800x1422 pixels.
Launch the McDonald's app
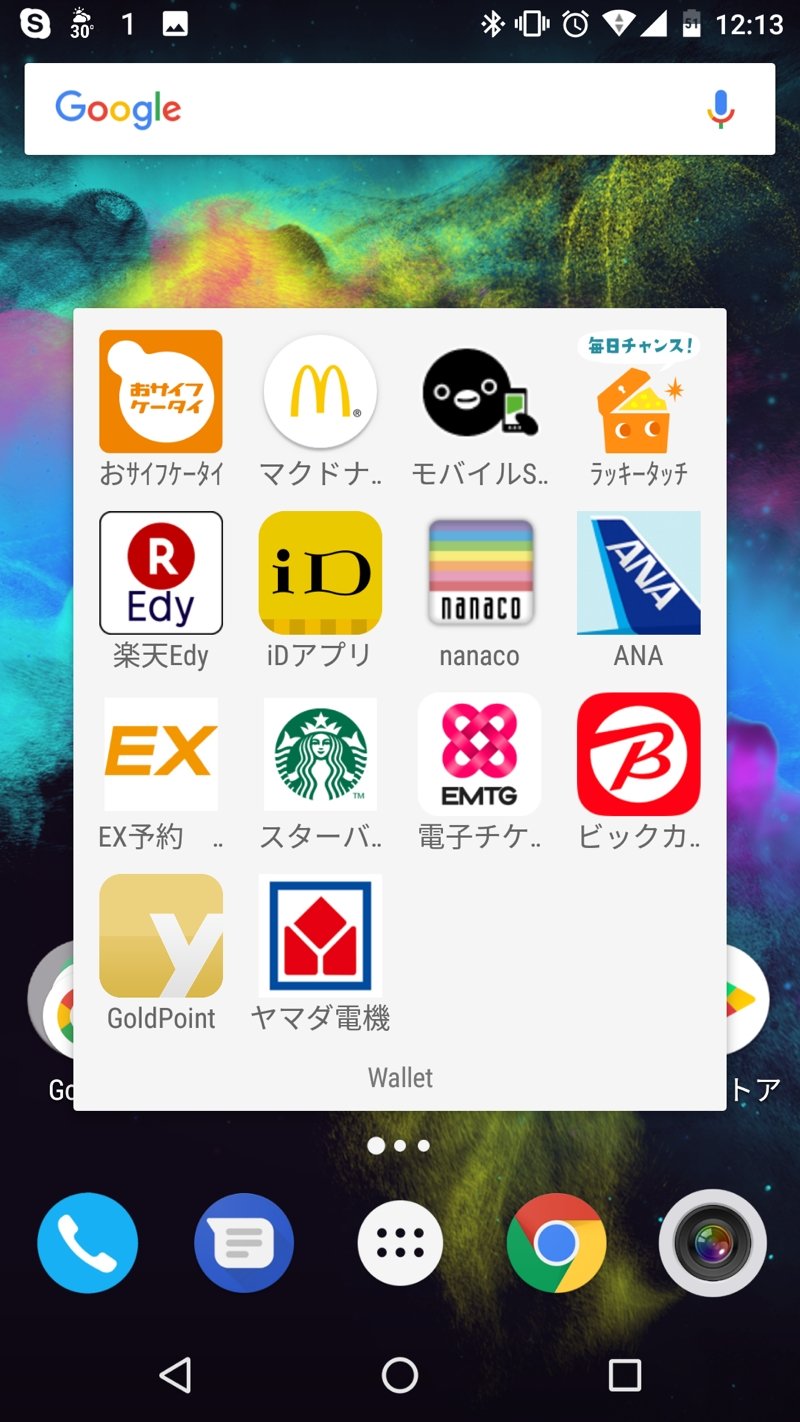point(320,392)
